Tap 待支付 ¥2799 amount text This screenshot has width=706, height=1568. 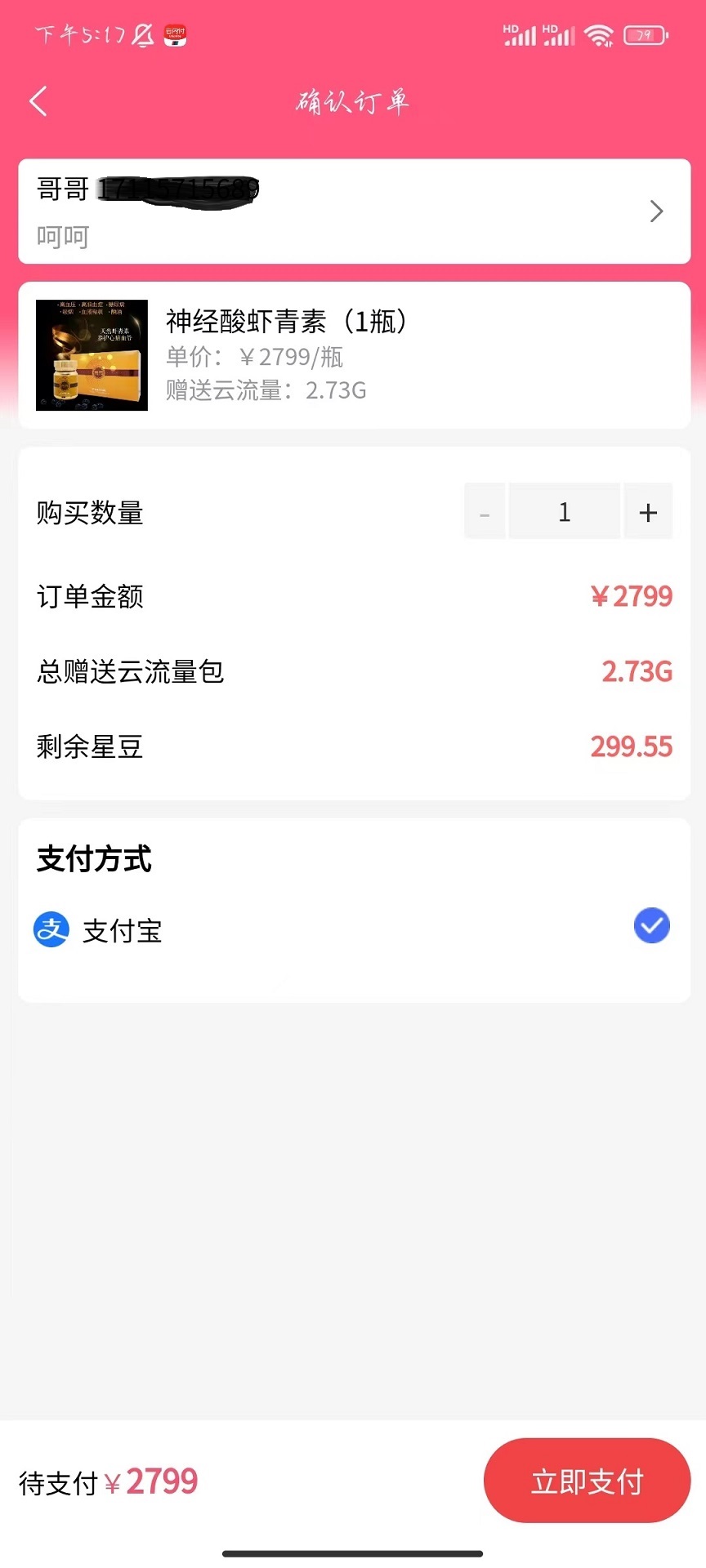[x=109, y=1481]
